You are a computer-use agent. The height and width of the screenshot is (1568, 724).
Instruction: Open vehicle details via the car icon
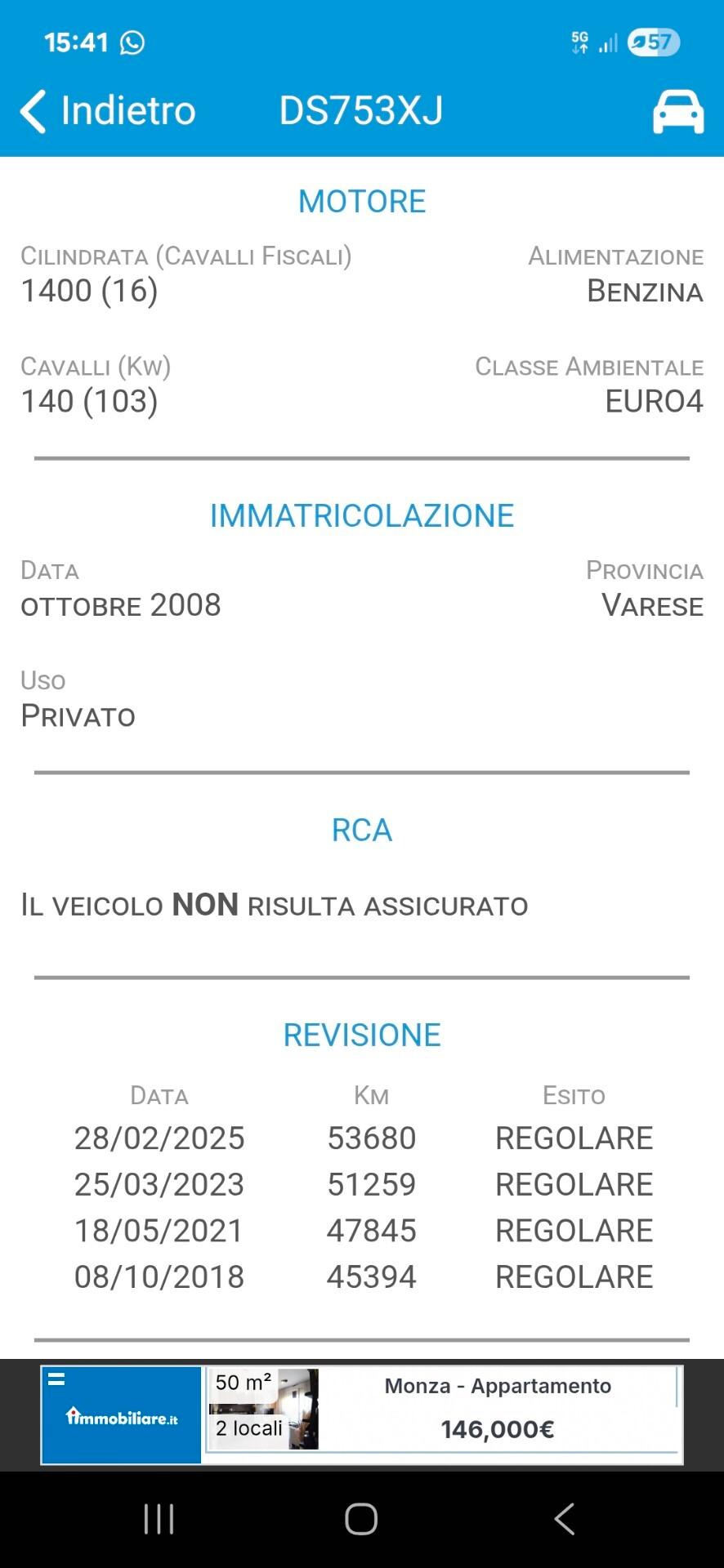[679, 110]
